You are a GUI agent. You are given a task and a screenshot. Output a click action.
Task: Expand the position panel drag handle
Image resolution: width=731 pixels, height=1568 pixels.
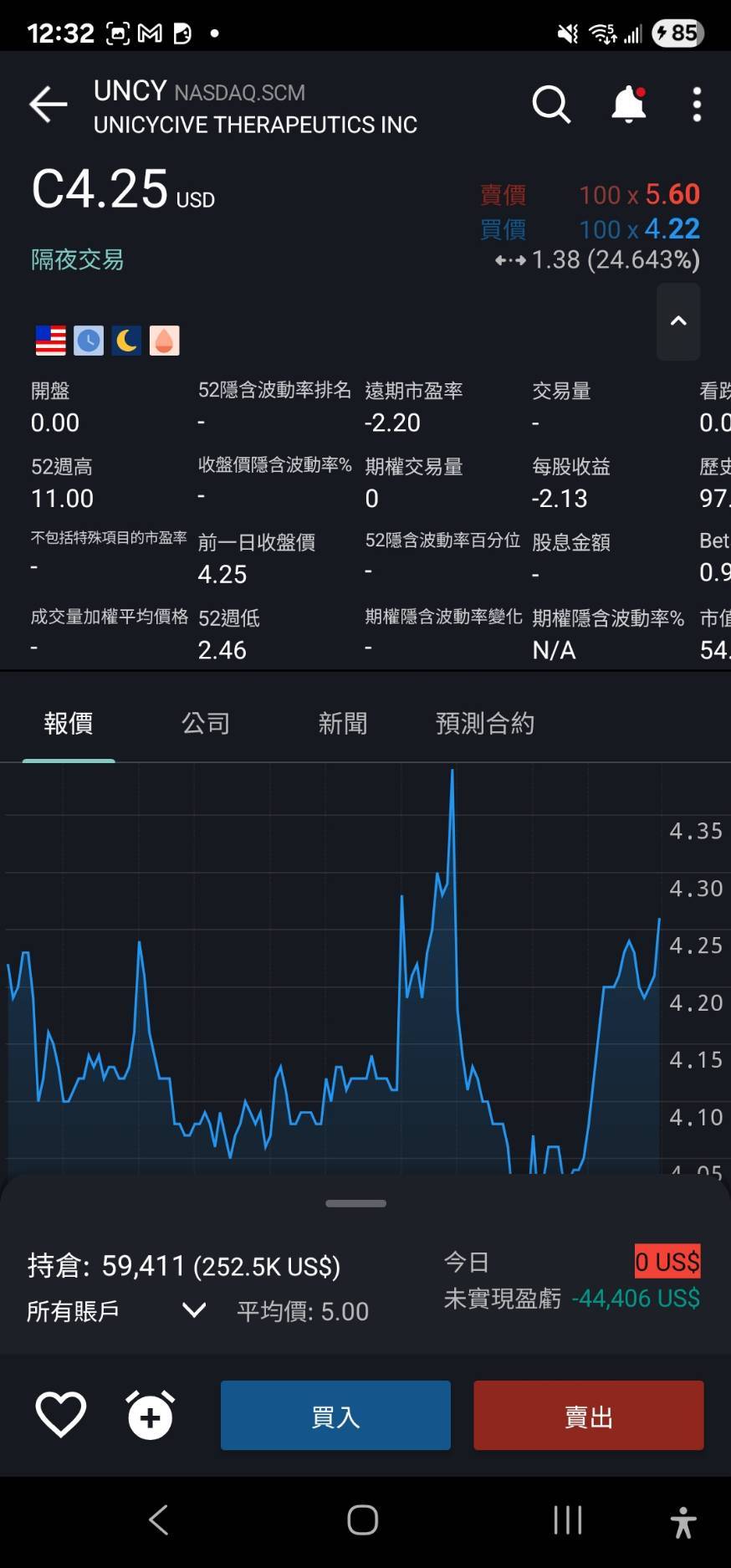tap(356, 1203)
